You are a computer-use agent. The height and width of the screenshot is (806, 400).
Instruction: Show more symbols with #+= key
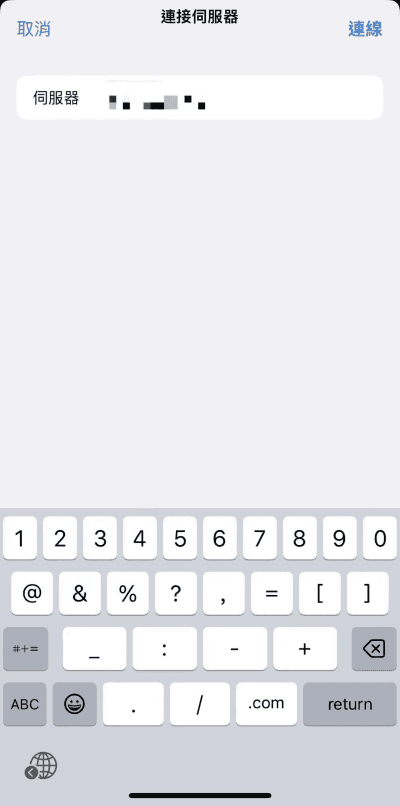pos(26,649)
